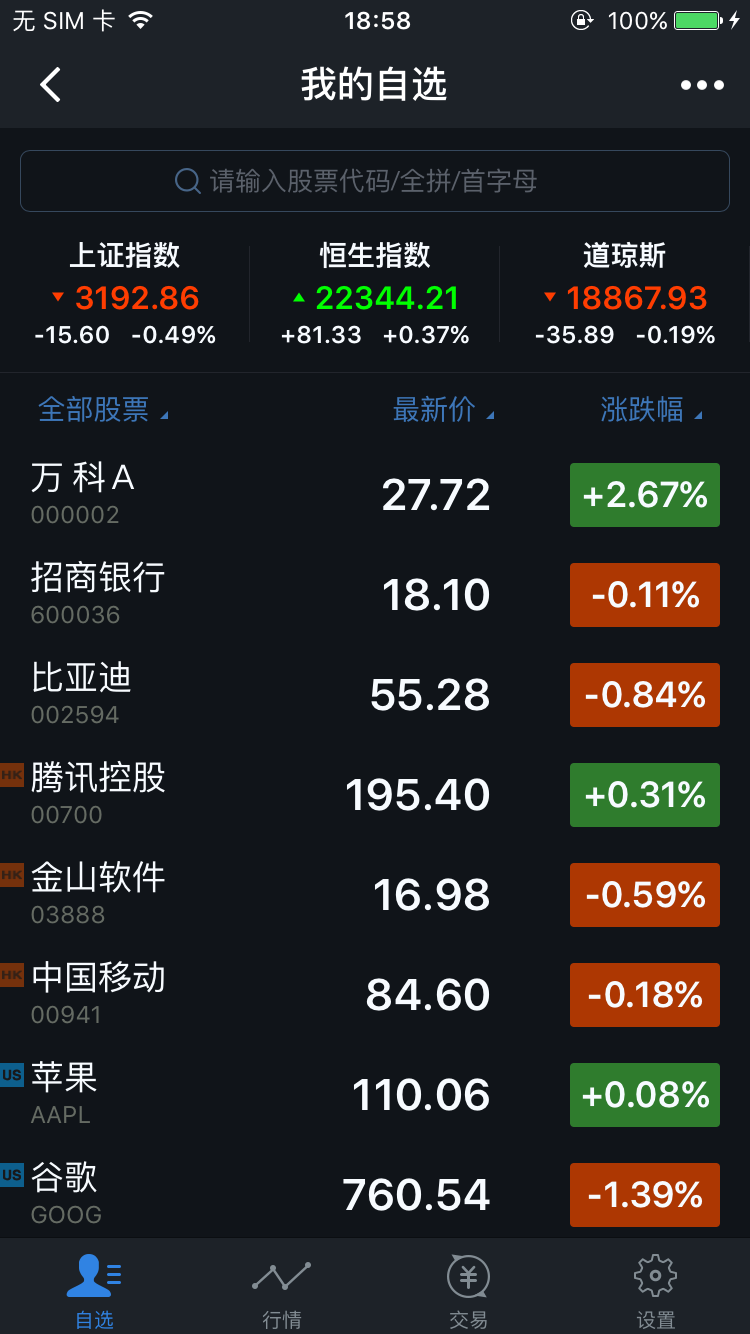Expand the 全部股票 filter dropdown
This screenshot has height=1334, width=750.
pos(102,410)
